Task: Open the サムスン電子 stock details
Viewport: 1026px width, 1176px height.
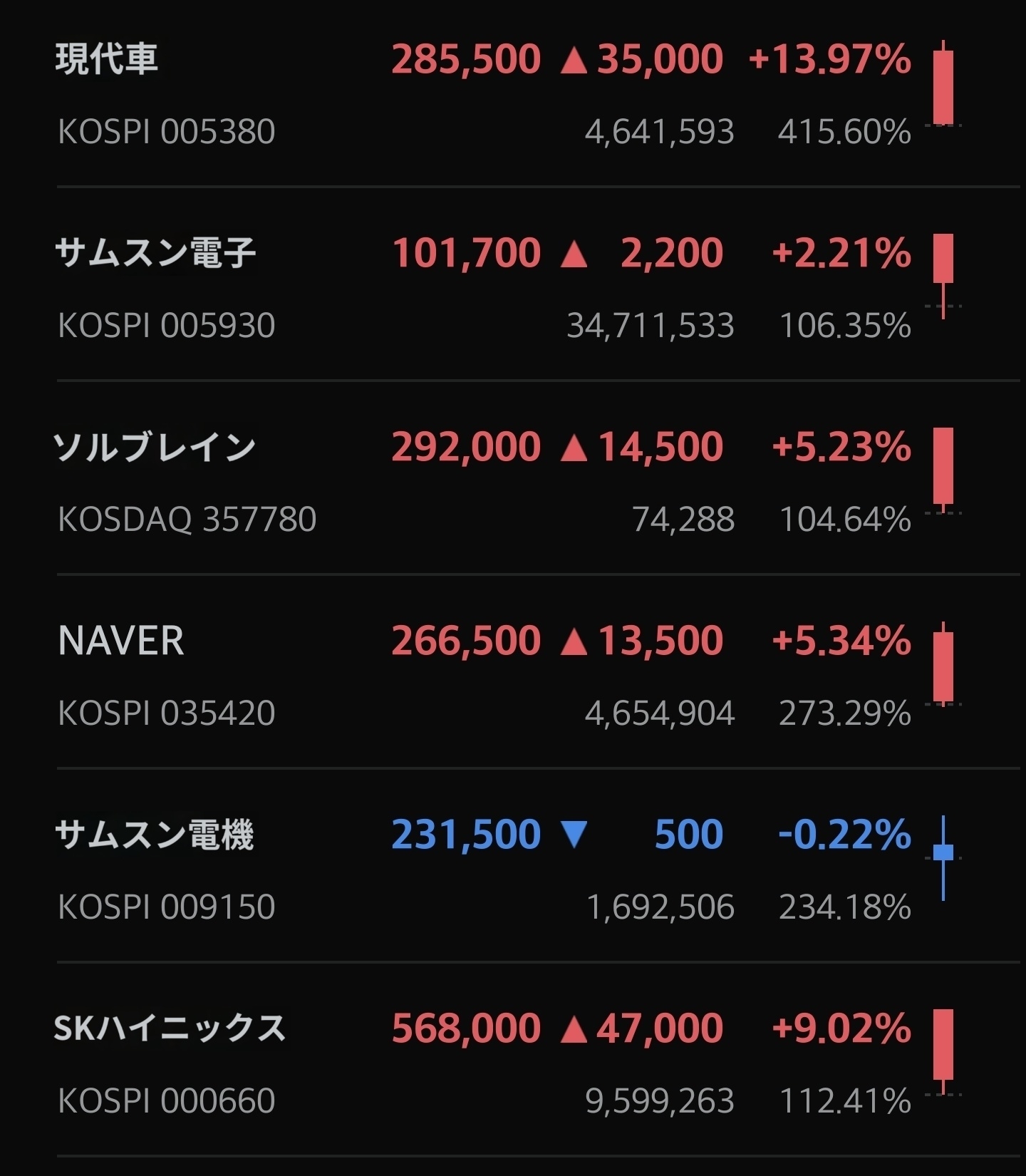Action: pyautogui.click(x=513, y=284)
